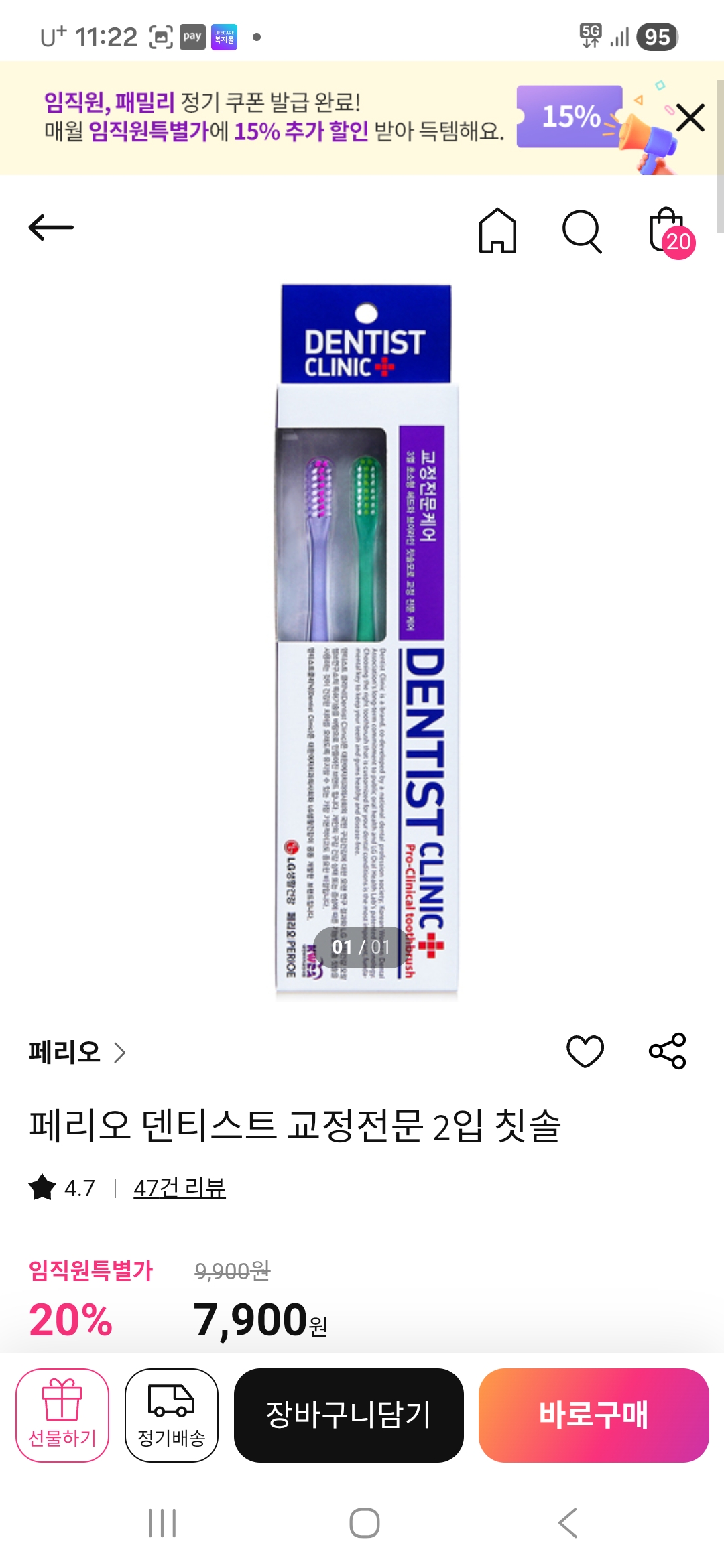Tap the 선물하기 gift button
Viewport: 724px width, 1568px height.
pos(62,1415)
